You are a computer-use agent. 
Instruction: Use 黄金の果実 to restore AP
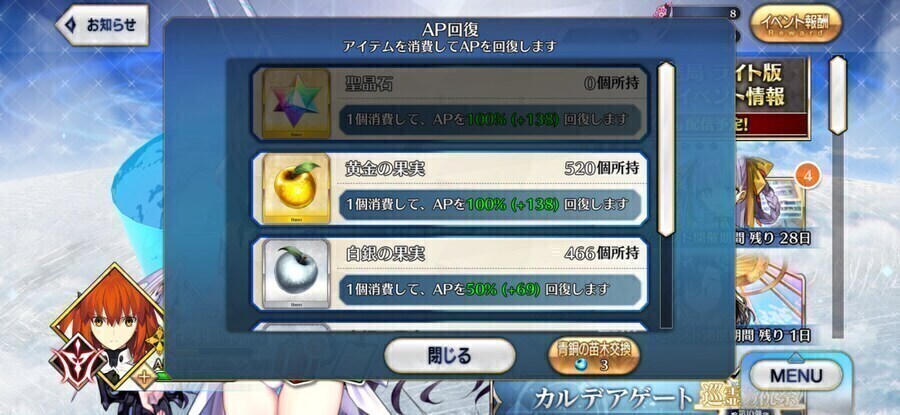(x=448, y=189)
